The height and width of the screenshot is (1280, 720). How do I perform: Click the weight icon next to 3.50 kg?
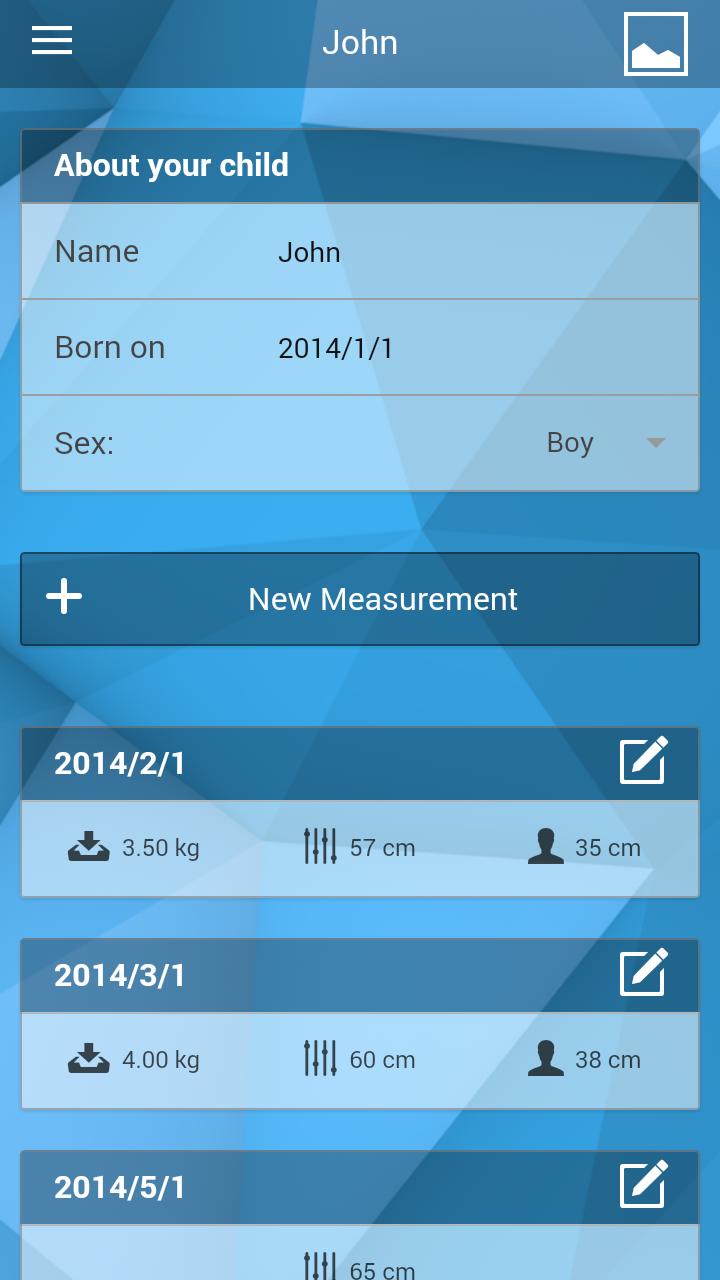point(90,847)
